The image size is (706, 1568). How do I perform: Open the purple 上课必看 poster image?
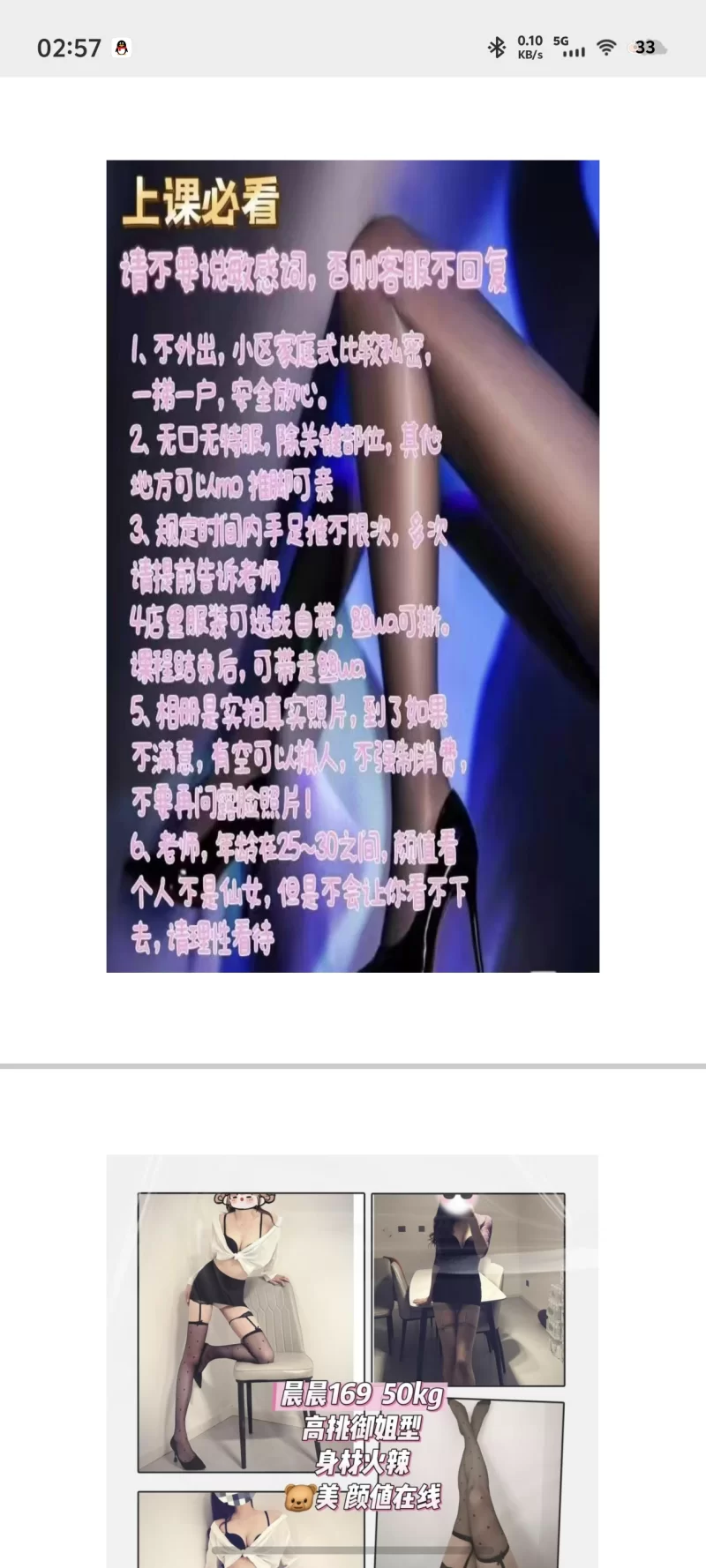pyautogui.click(x=353, y=566)
